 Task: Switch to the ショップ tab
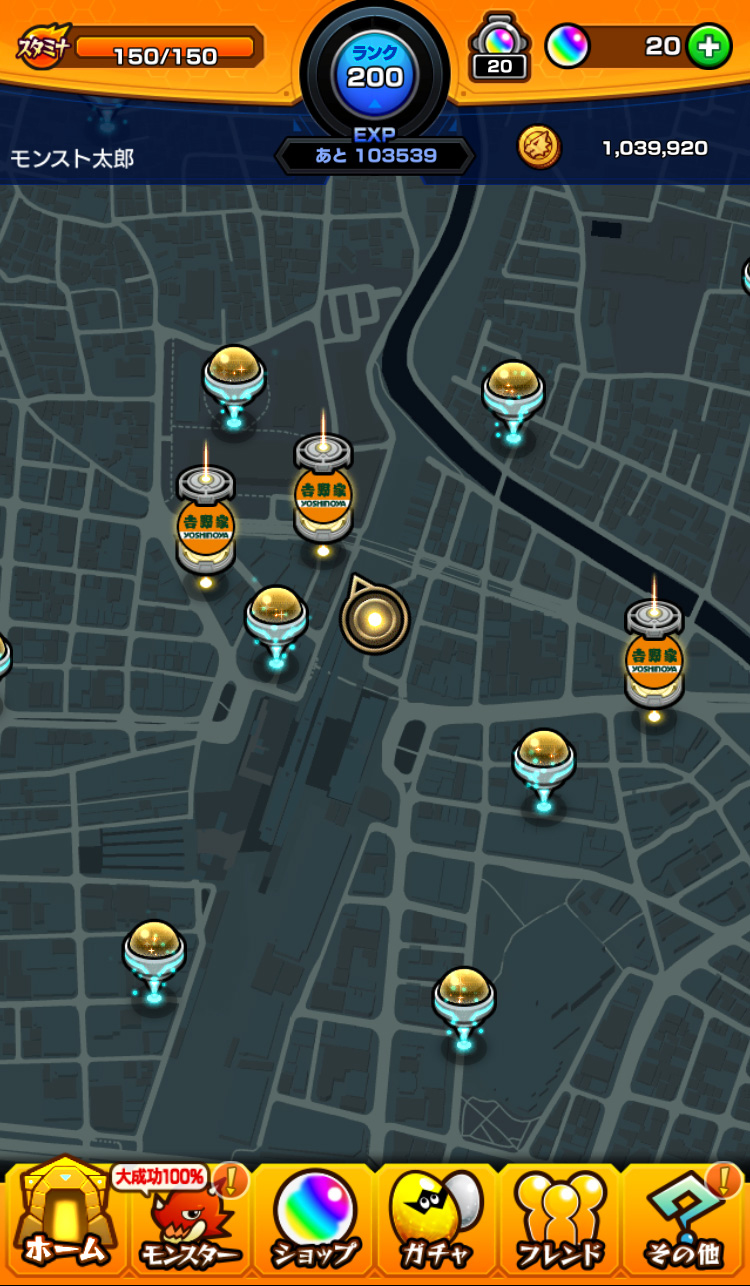(314, 1220)
